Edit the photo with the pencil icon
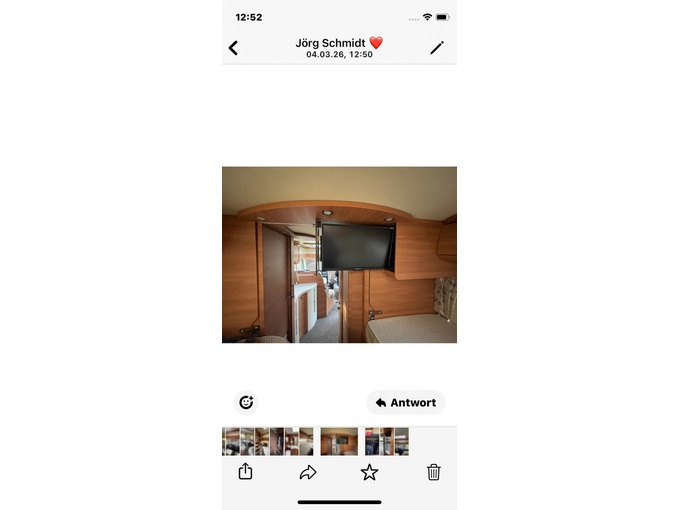Screen dimensions: 680x510 pos(437,48)
